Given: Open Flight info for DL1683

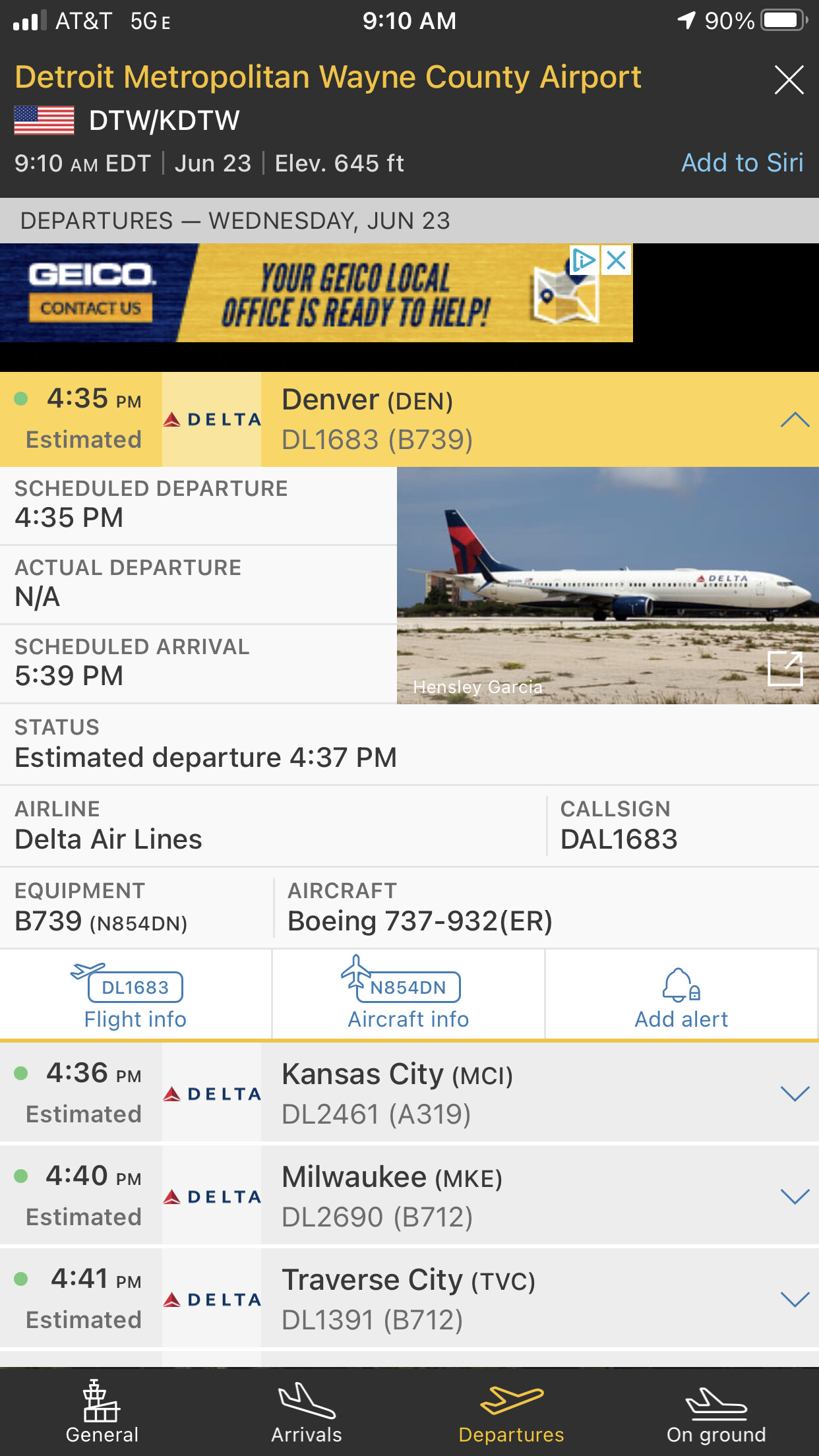Looking at the screenshot, I should 135,994.
